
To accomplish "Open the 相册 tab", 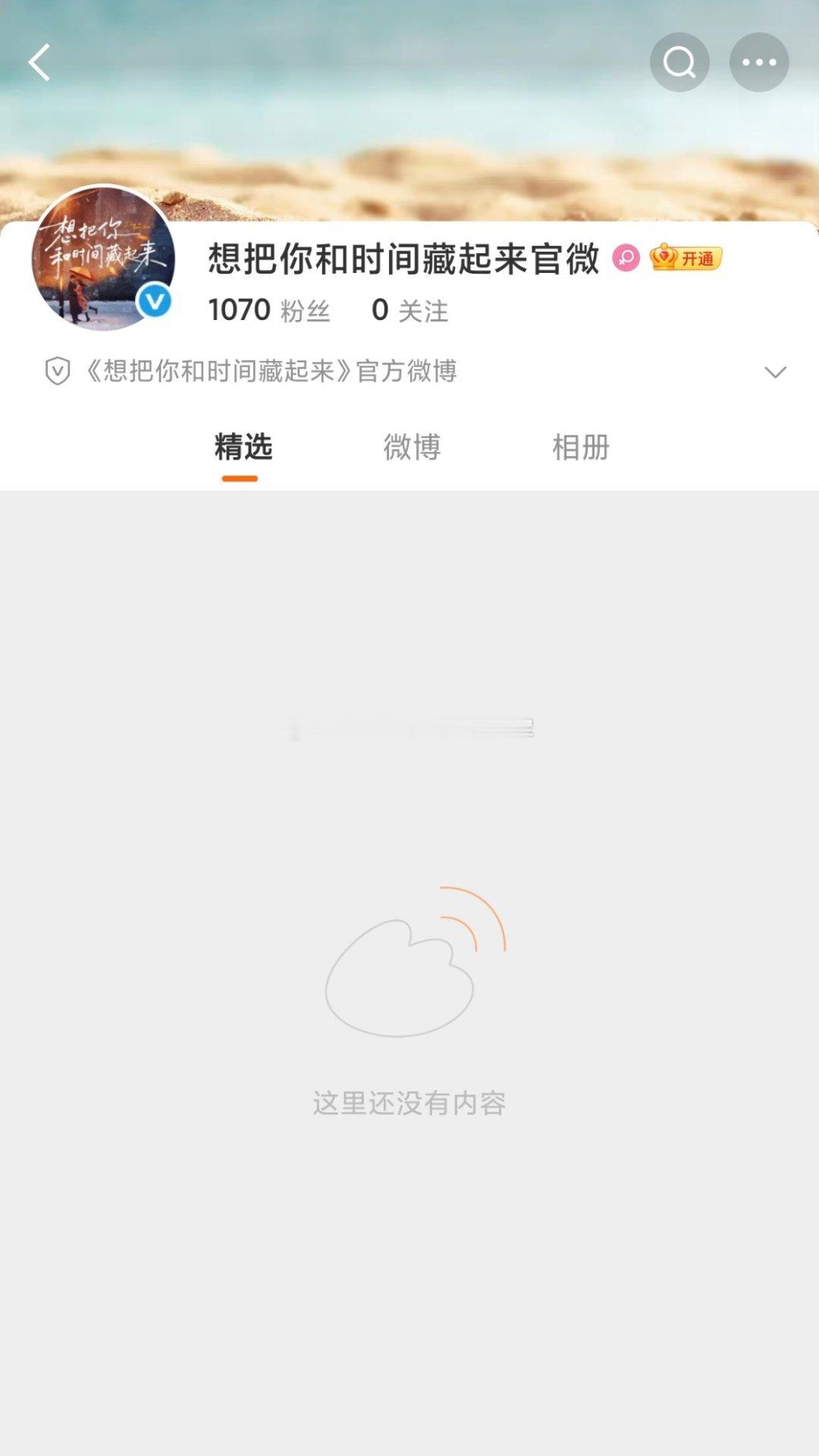I will tap(580, 448).
